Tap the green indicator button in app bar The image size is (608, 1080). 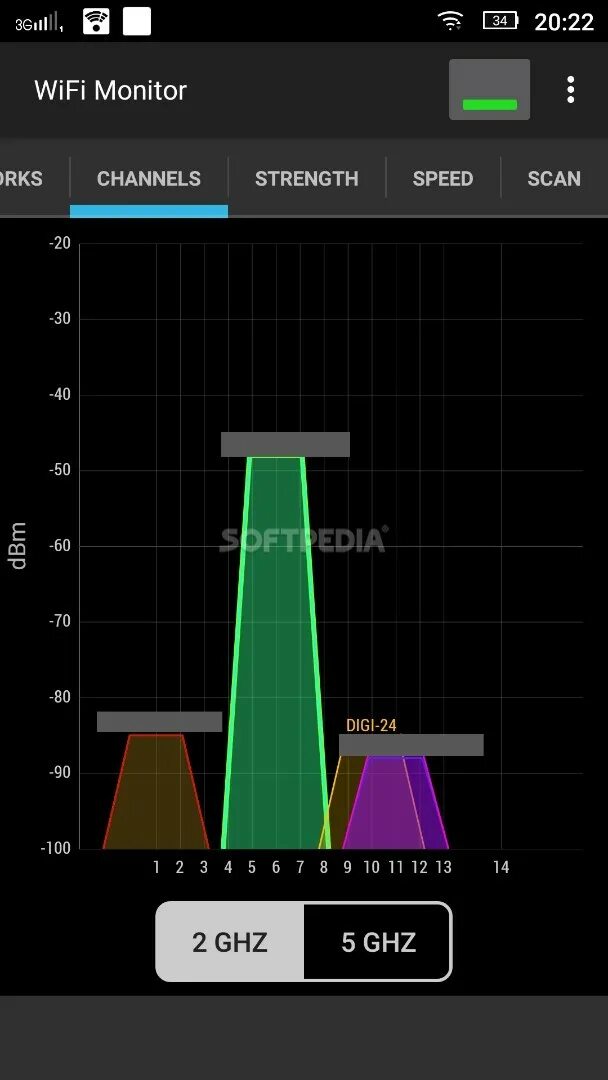click(489, 90)
